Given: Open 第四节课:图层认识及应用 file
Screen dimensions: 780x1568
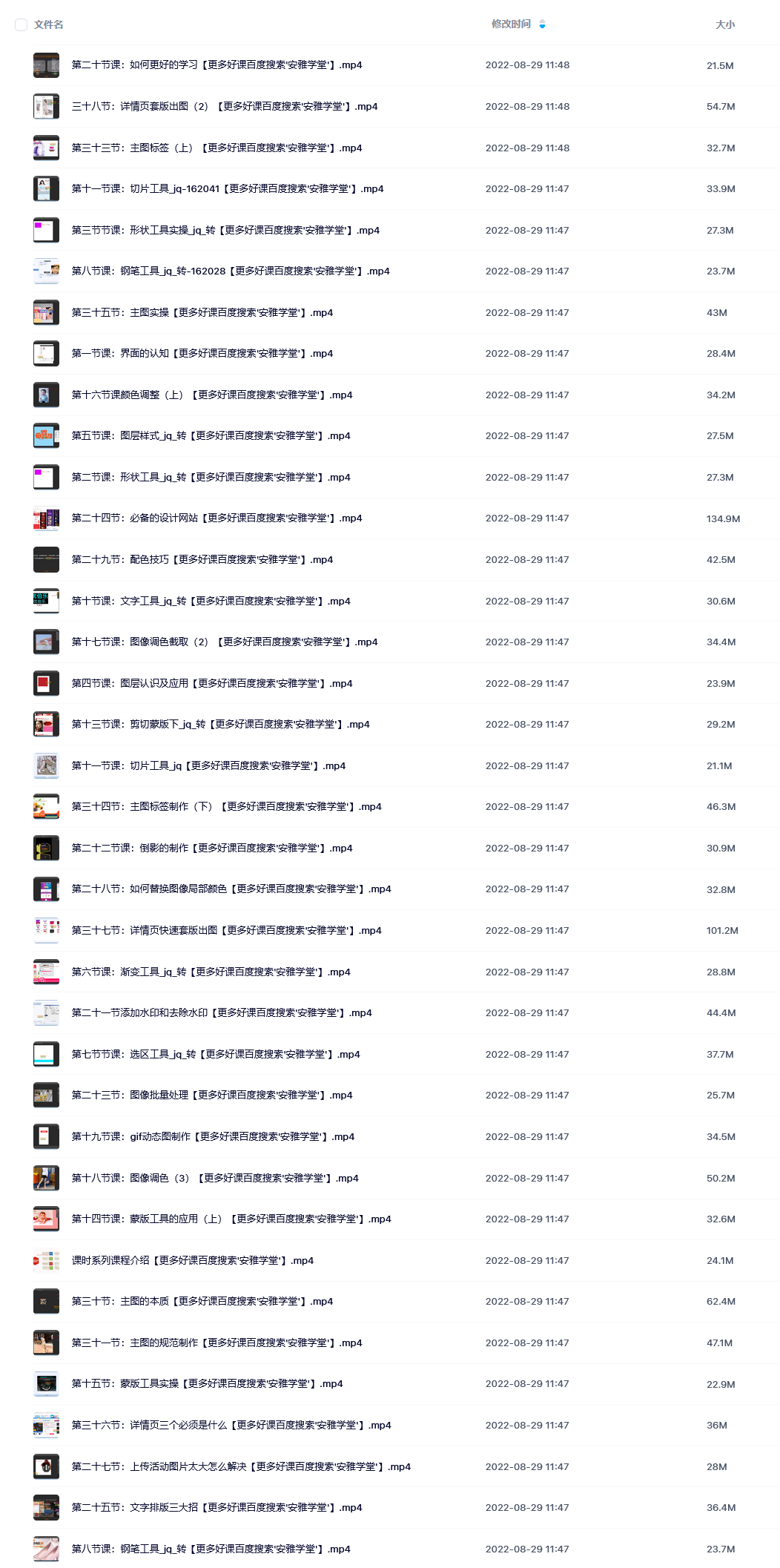Looking at the screenshot, I should [x=212, y=684].
